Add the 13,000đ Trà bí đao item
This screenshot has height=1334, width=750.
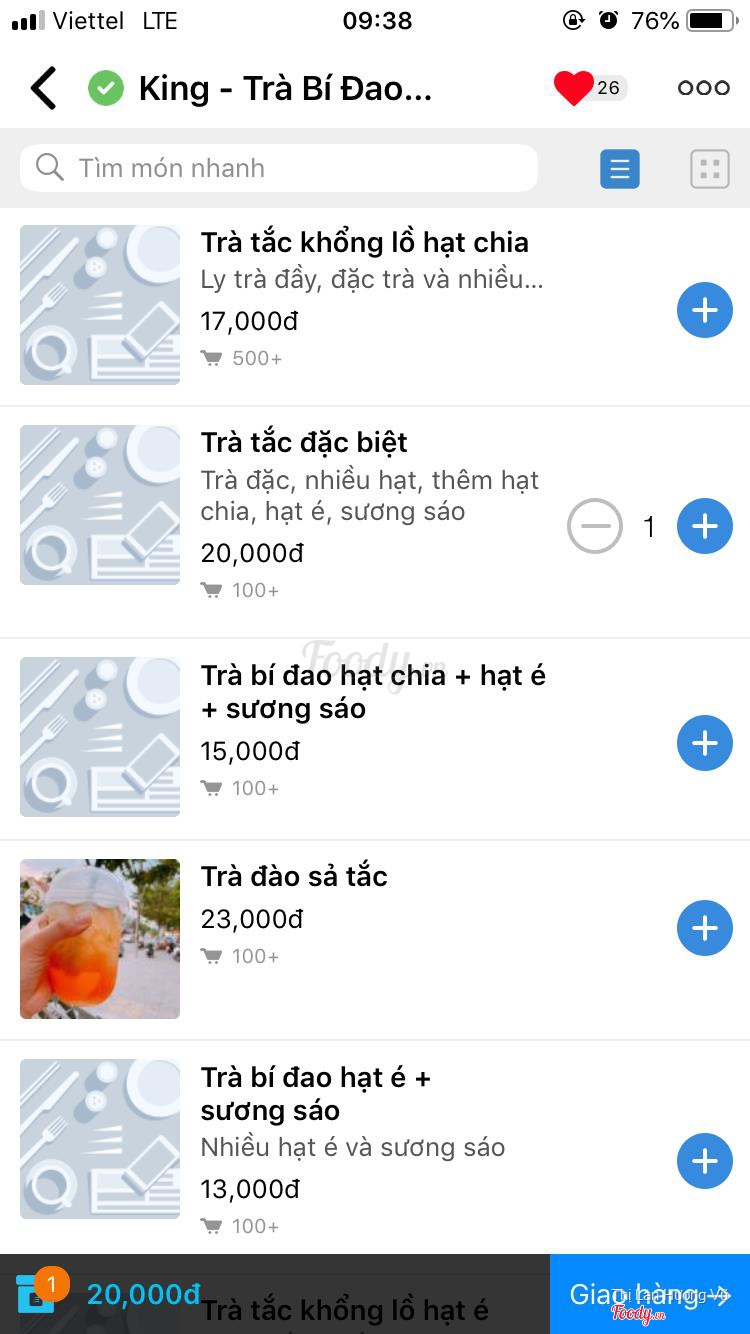click(x=705, y=1161)
